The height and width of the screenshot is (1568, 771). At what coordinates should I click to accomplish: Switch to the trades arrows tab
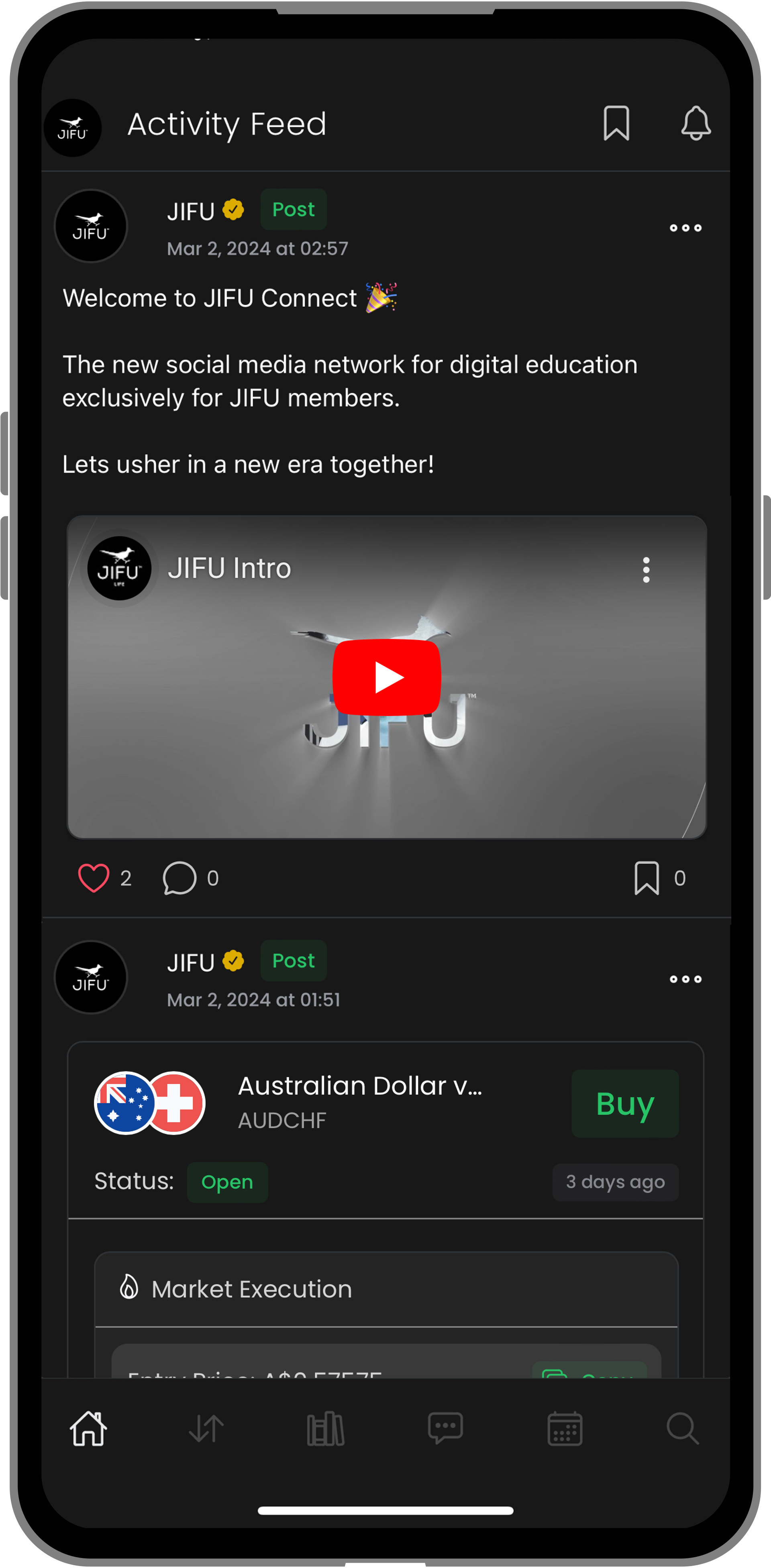pyautogui.click(x=207, y=1428)
